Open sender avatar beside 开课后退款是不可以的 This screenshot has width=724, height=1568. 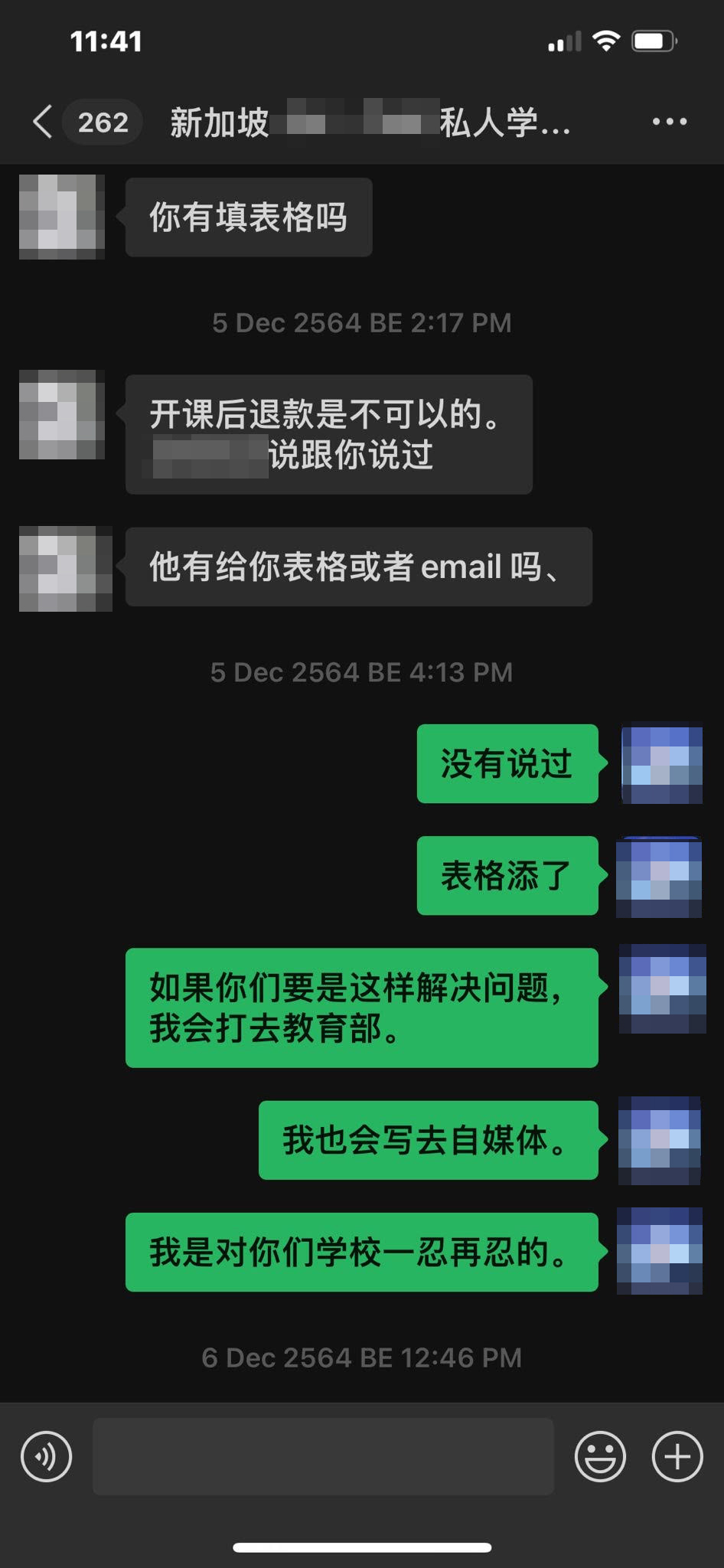click(x=62, y=414)
